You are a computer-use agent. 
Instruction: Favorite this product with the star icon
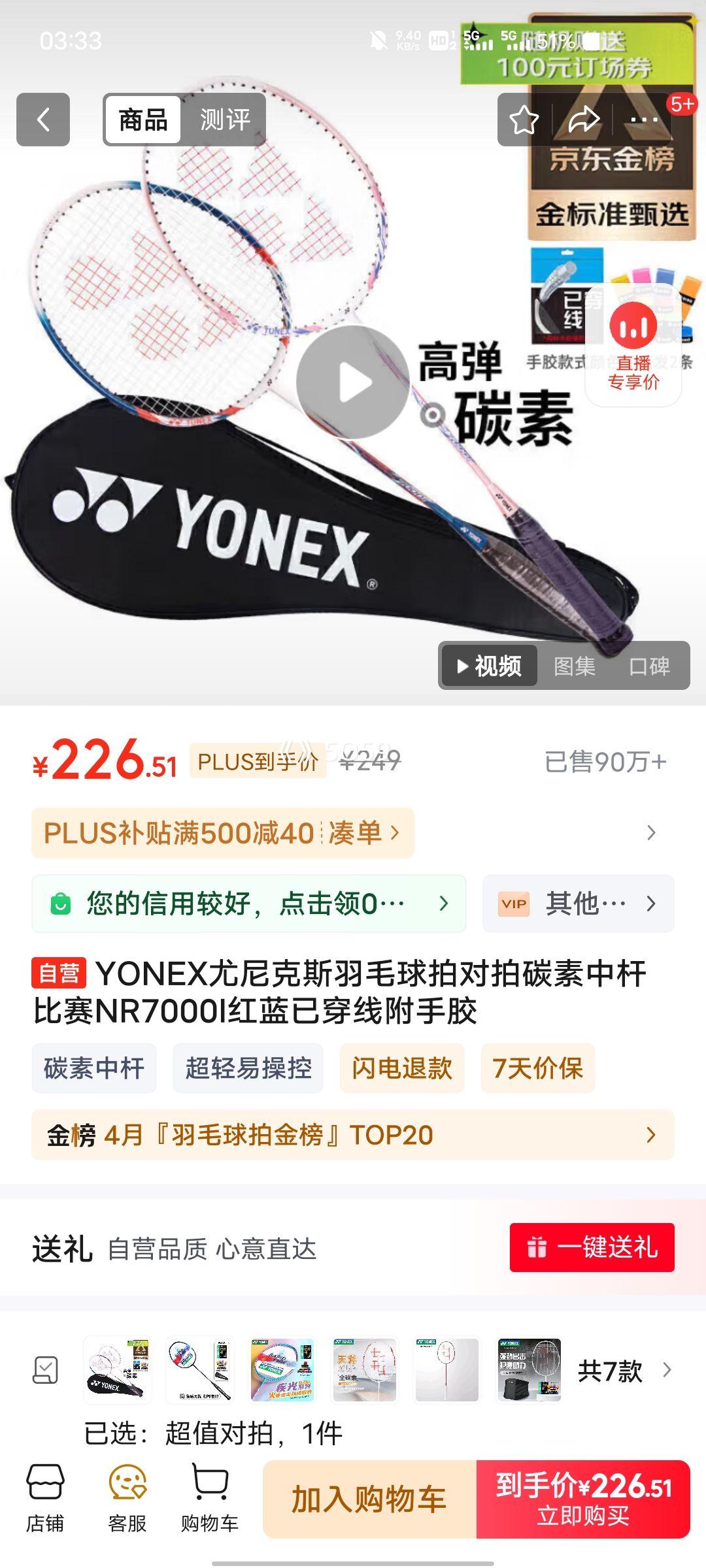coord(524,120)
